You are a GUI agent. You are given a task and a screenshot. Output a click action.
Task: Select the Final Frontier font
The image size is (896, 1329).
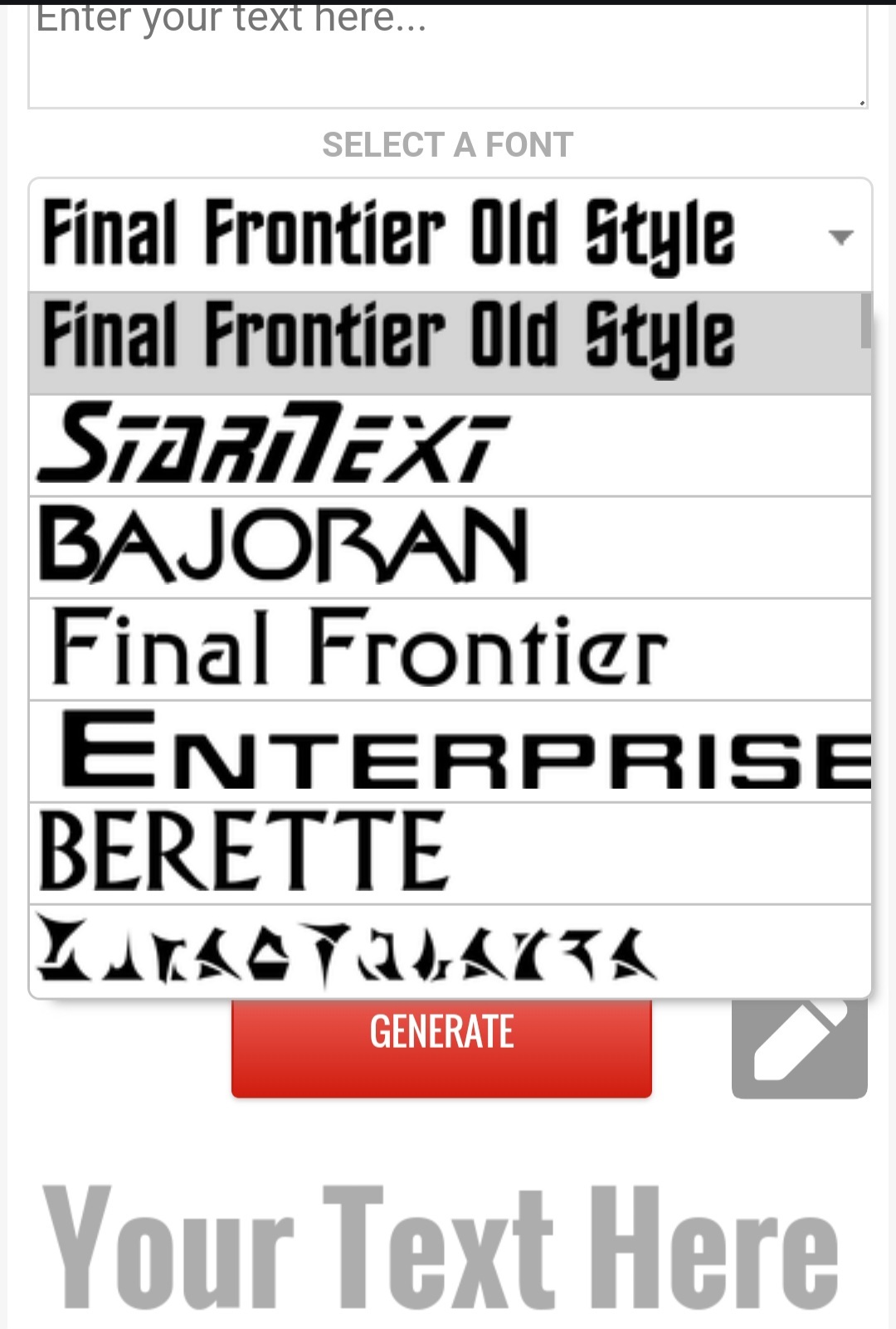448,650
